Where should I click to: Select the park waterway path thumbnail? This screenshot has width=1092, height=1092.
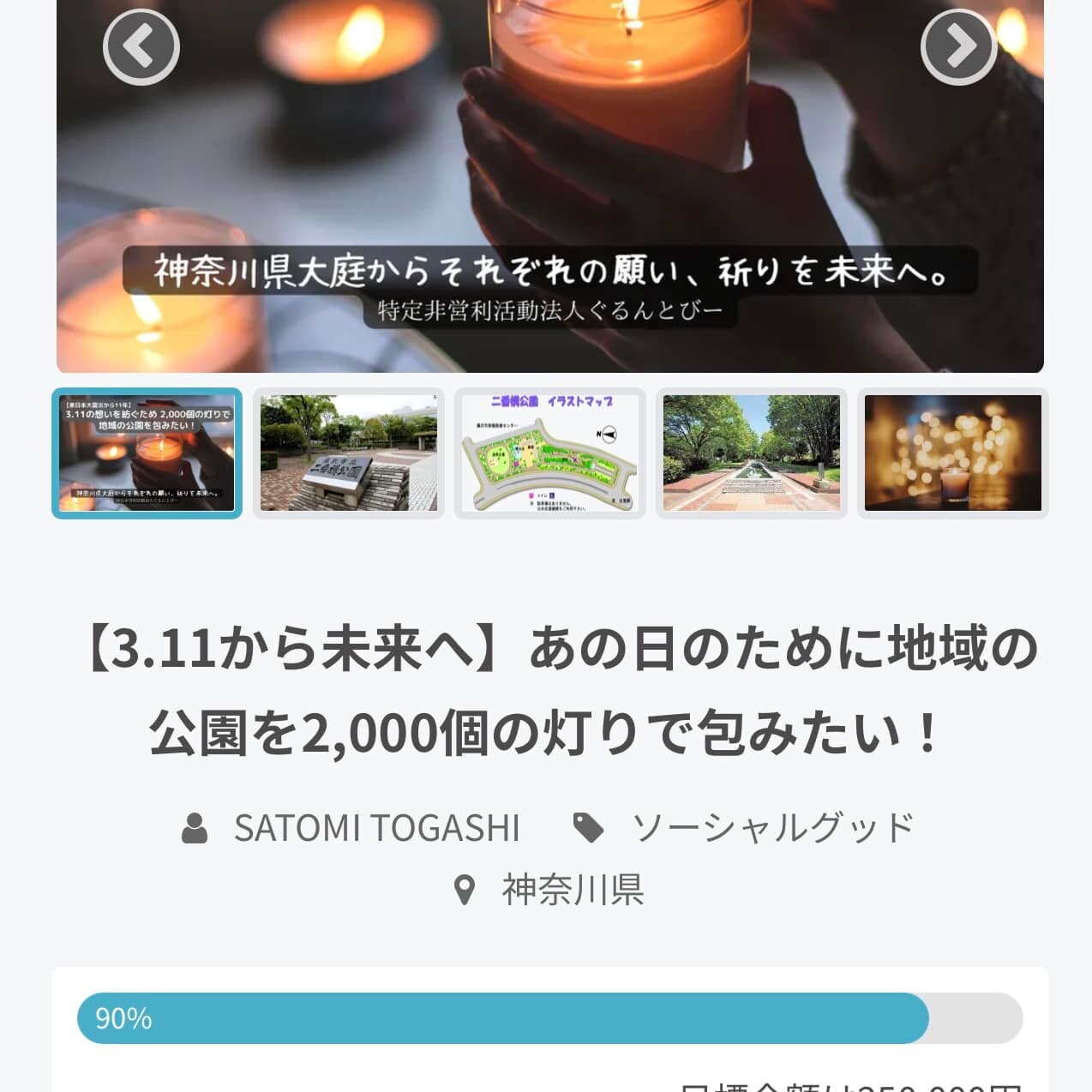tap(752, 453)
